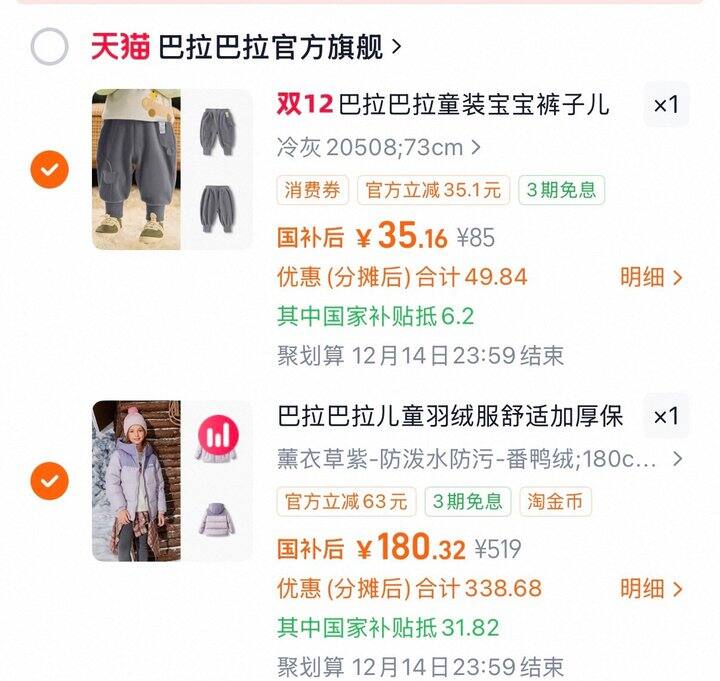
Task: View the baby pants product image
Action: [x=171, y=169]
